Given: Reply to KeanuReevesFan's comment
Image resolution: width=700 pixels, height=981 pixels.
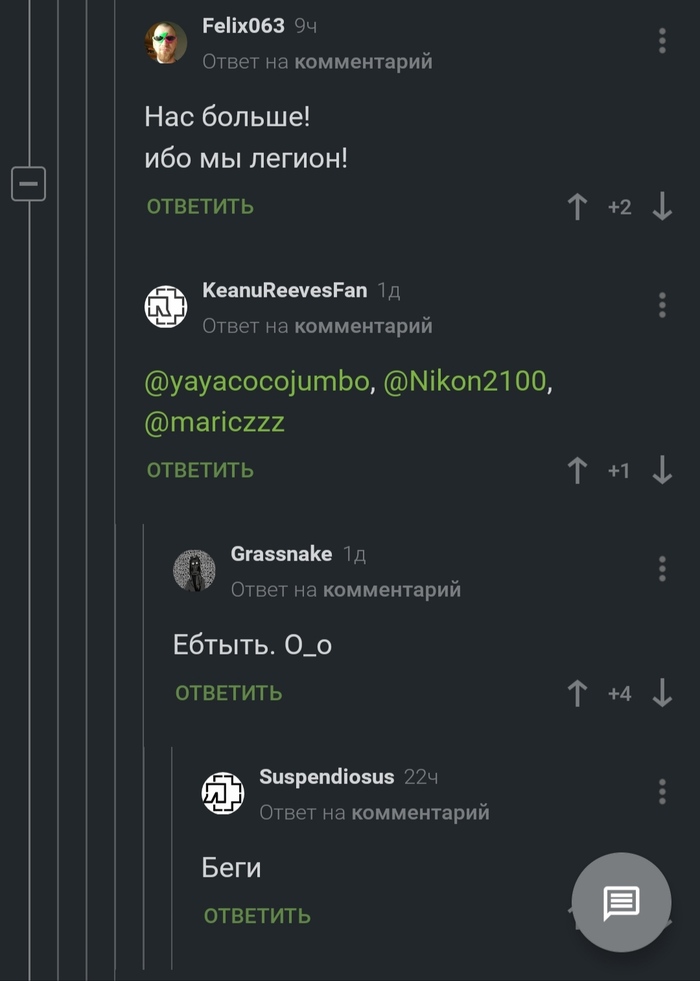Looking at the screenshot, I should [200, 470].
